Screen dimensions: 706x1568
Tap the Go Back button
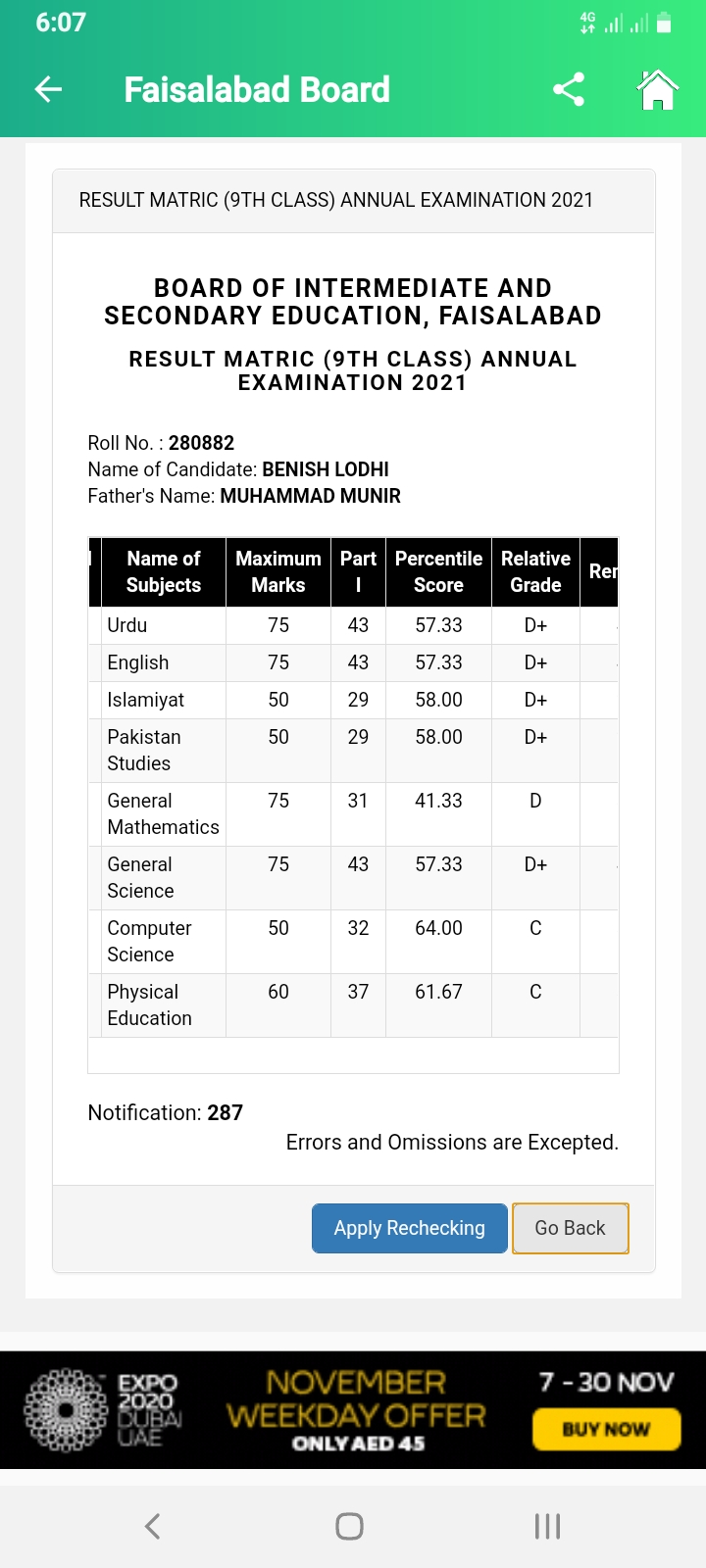pyautogui.click(x=570, y=1228)
